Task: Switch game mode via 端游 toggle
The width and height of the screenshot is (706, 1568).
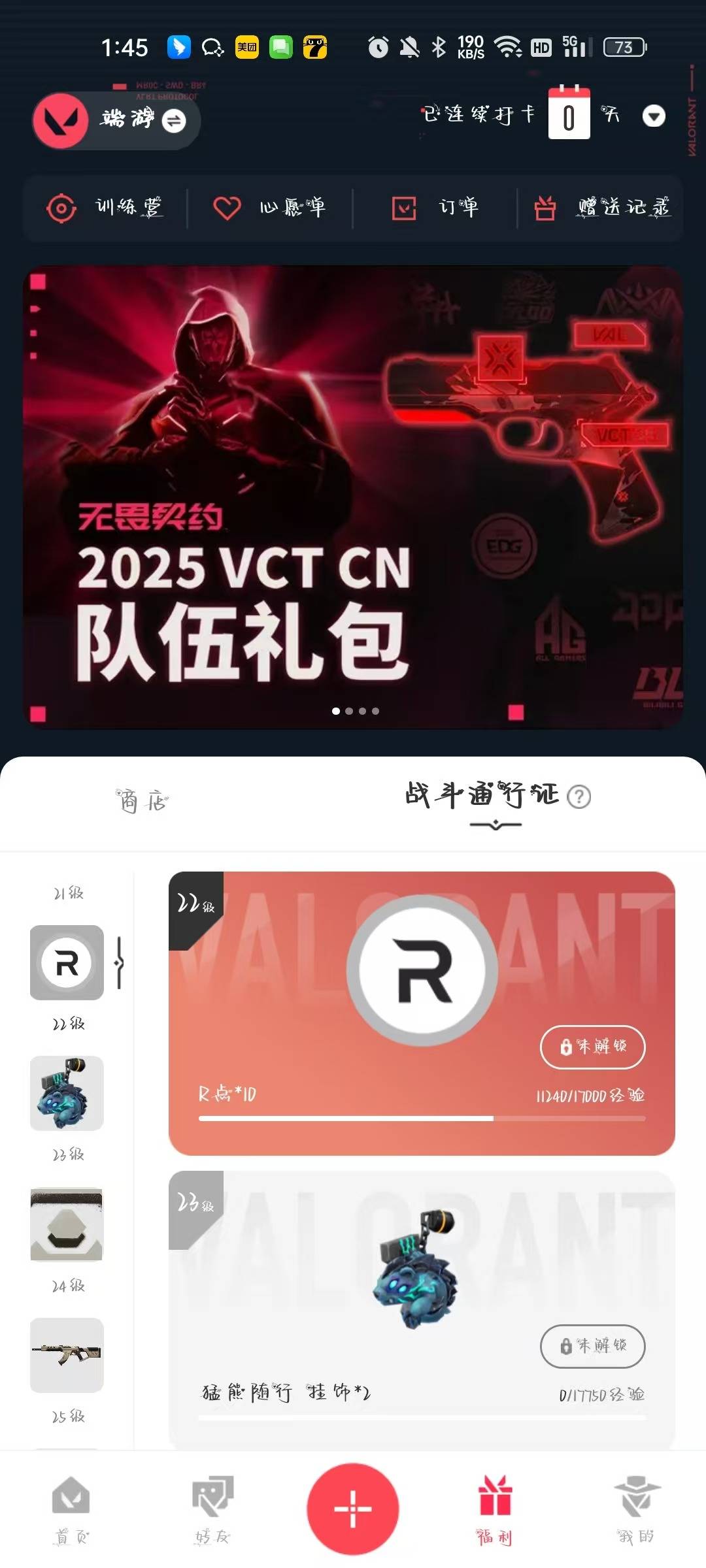Action: (174, 121)
